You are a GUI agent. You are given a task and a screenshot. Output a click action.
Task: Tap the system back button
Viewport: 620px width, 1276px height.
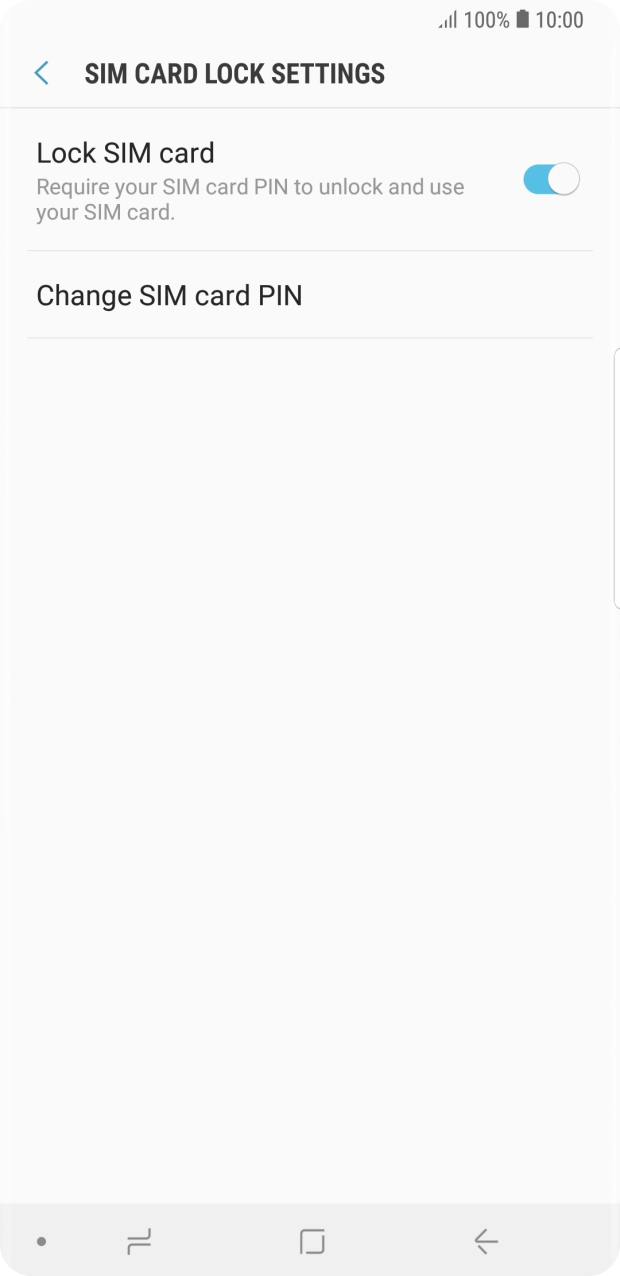coord(485,1242)
